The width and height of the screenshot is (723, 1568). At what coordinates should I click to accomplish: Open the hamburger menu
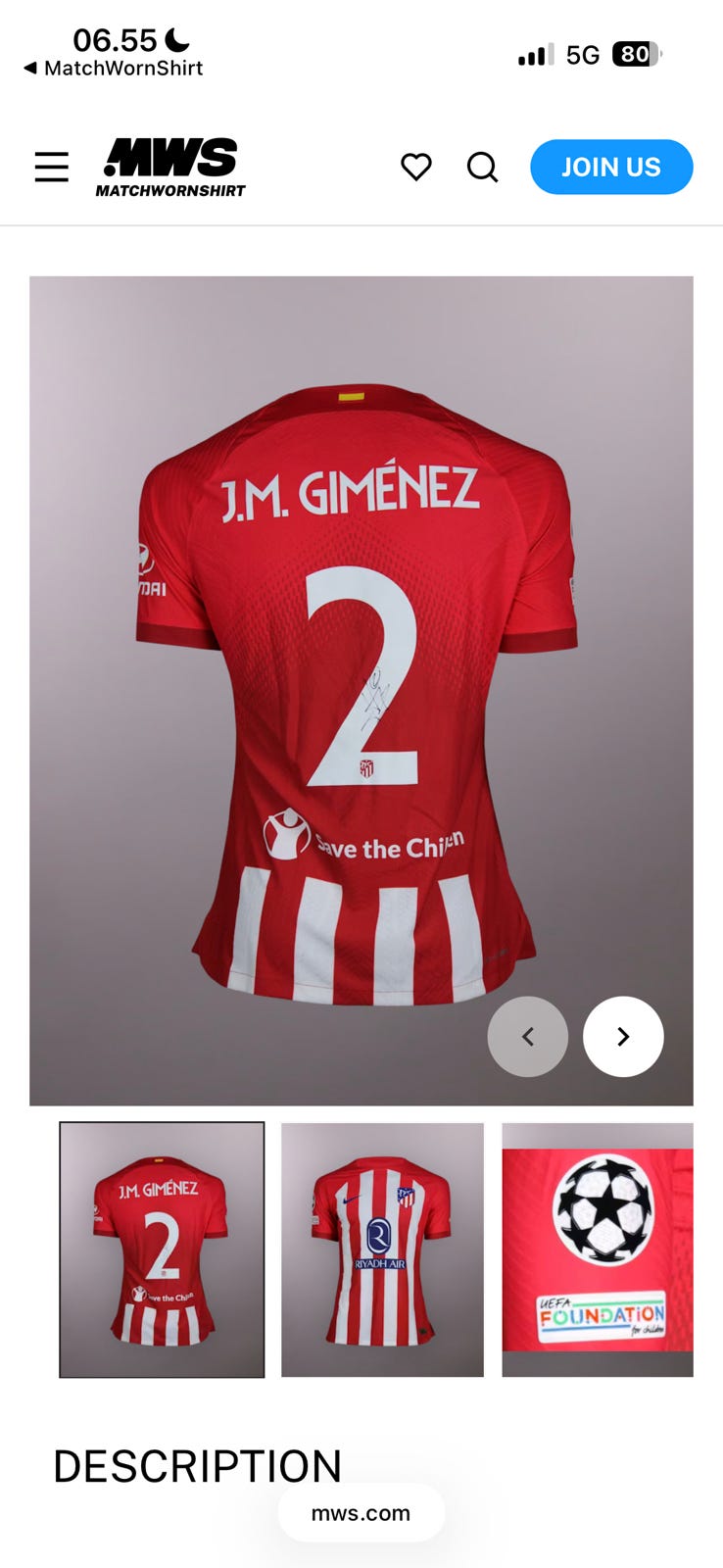click(x=52, y=167)
